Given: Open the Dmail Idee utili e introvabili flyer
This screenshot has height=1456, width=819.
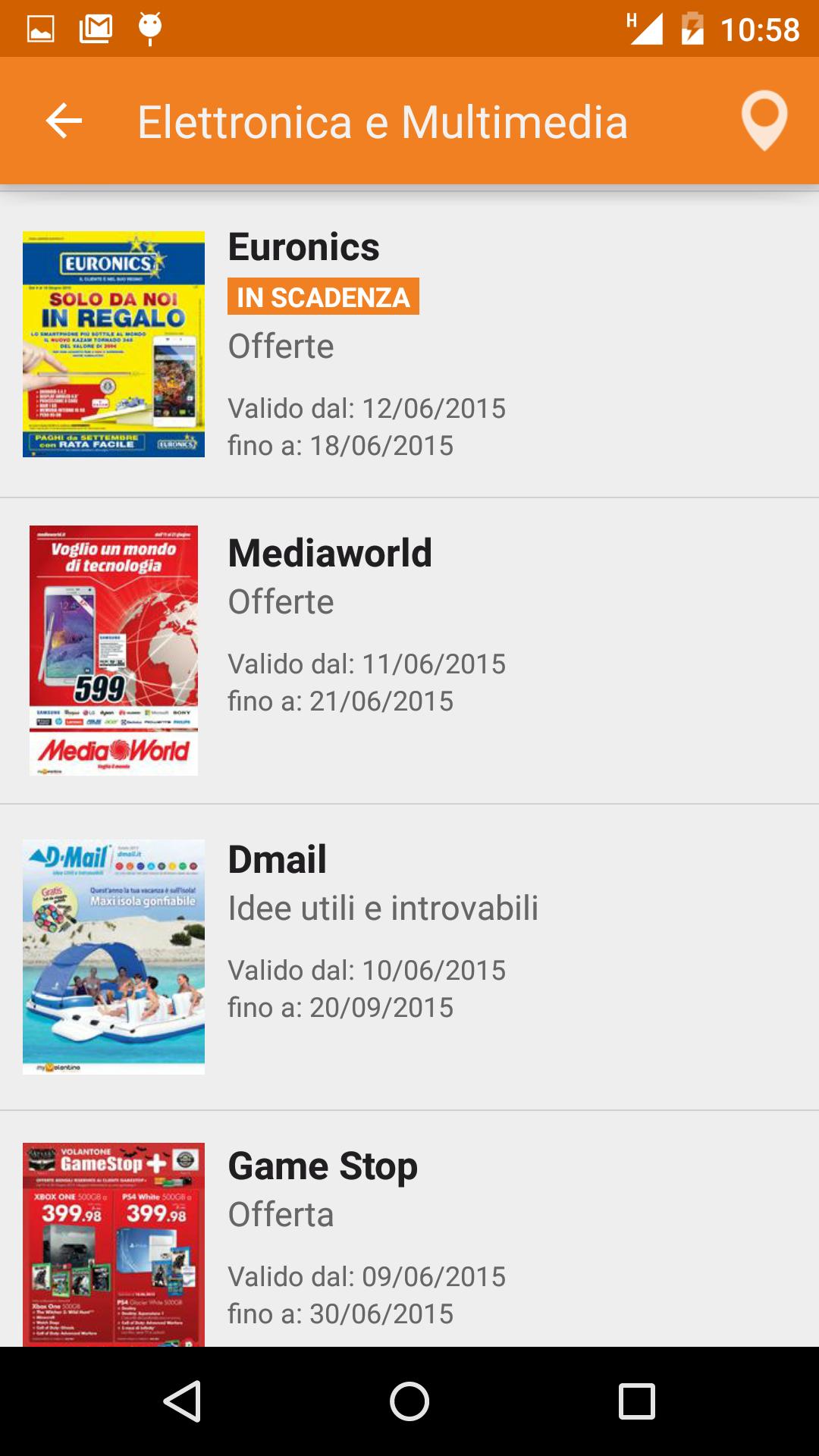Looking at the screenshot, I should 409,957.
